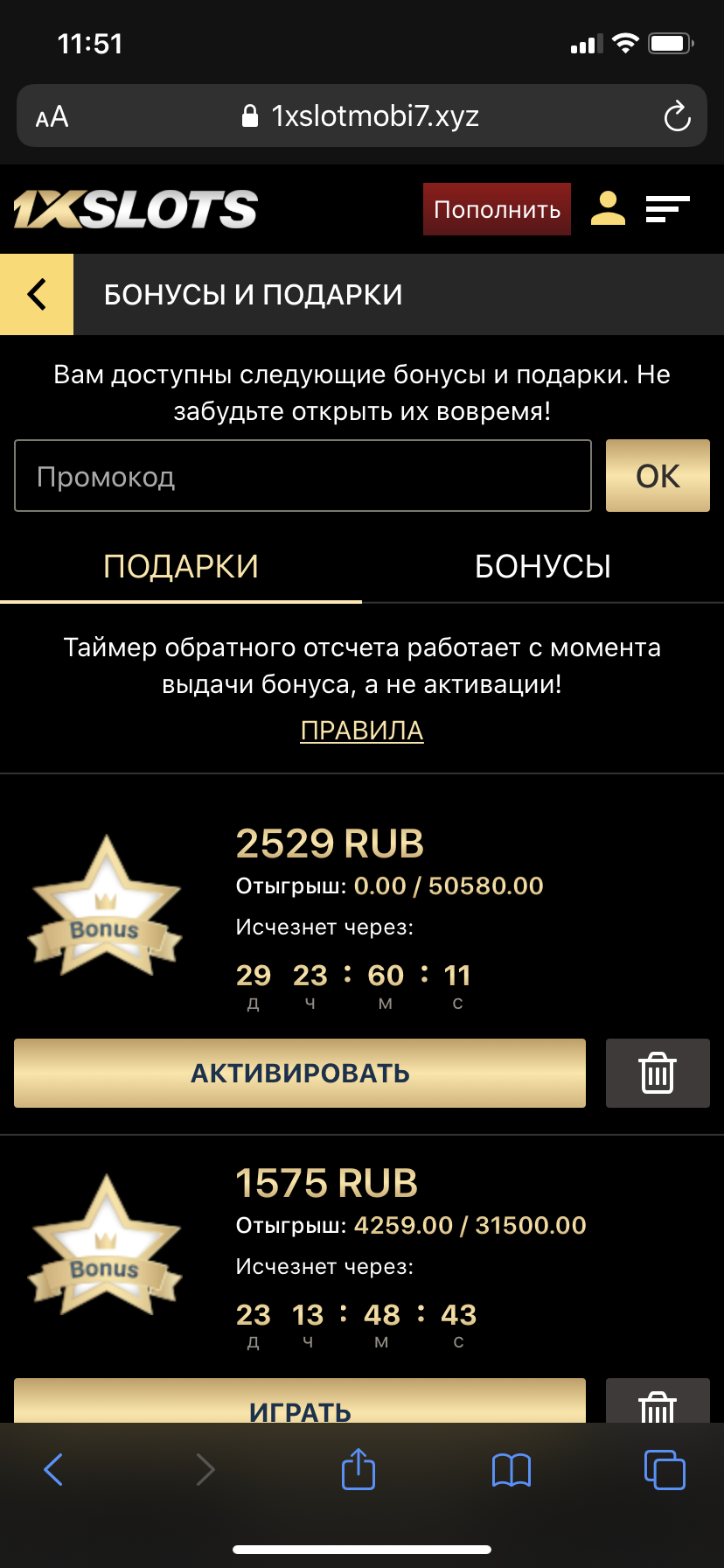Open the Правила link
The image size is (724, 1568).
[362, 731]
